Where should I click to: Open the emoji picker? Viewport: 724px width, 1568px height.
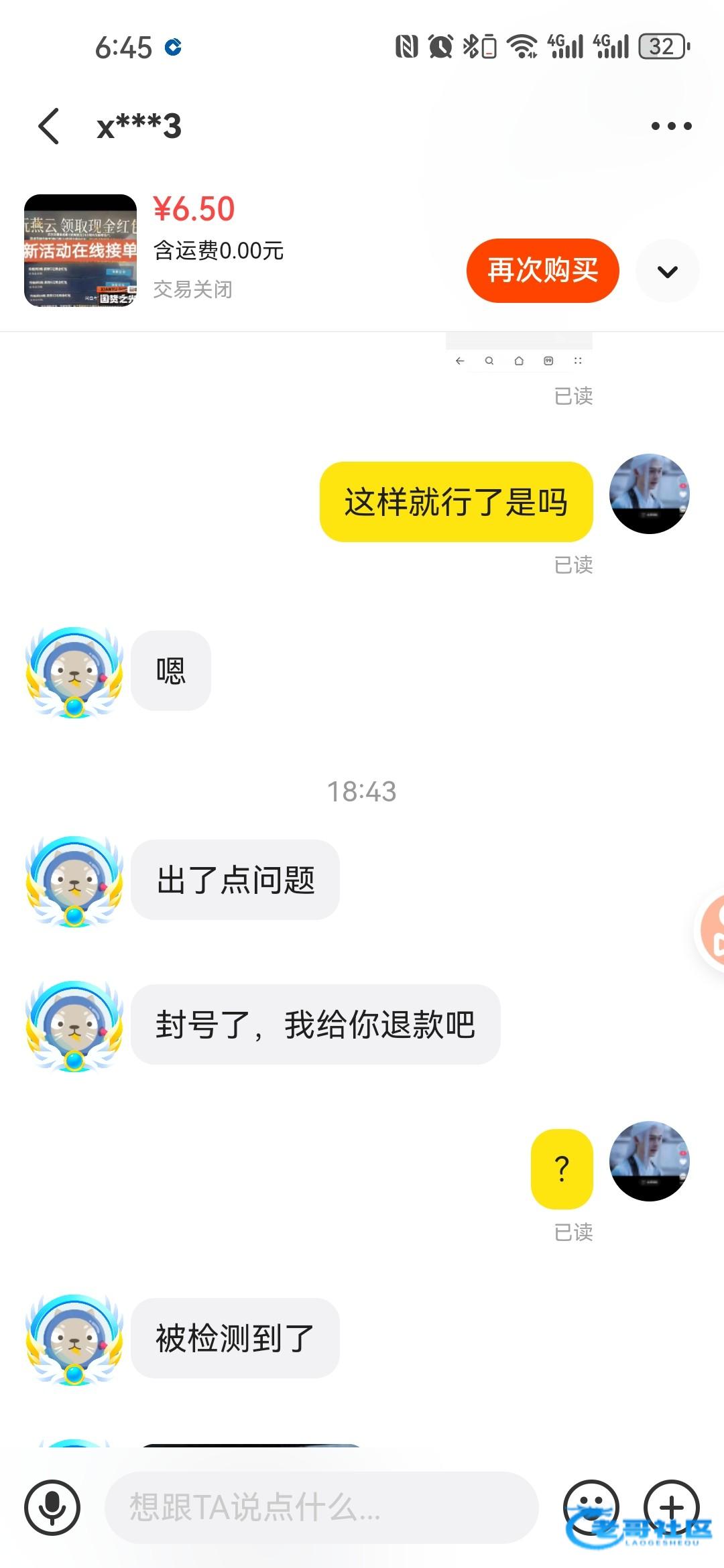coord(591,1508)
